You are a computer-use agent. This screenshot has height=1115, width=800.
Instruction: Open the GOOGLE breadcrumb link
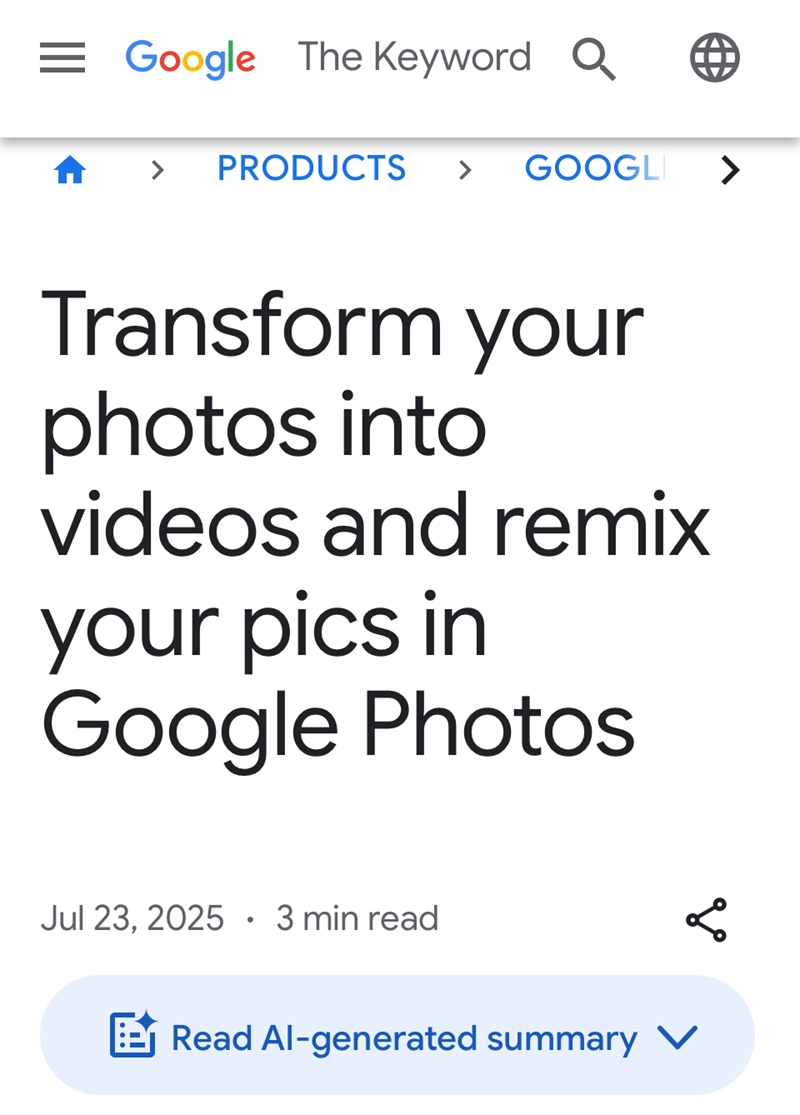595,169
